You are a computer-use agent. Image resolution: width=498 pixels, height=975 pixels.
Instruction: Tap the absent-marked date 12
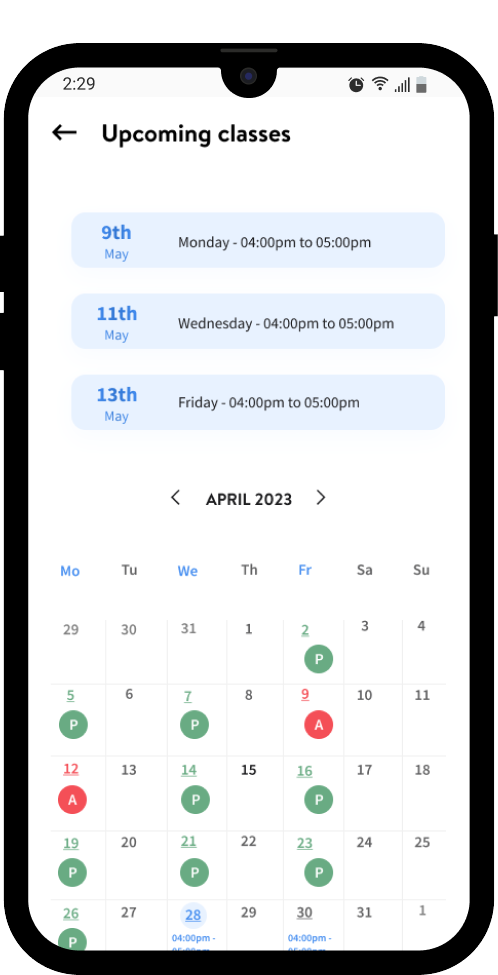71,769
